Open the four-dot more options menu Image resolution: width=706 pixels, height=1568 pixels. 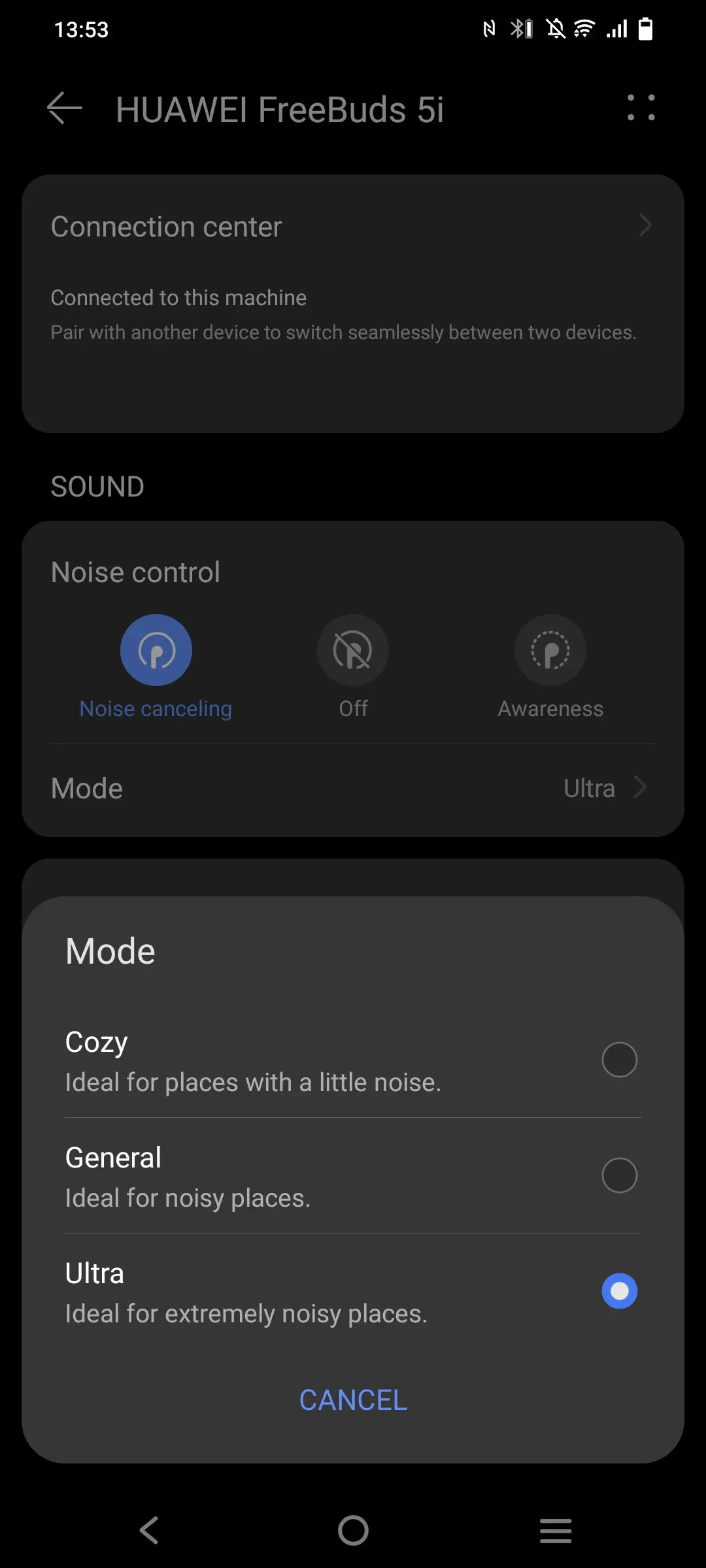[641, 108]
